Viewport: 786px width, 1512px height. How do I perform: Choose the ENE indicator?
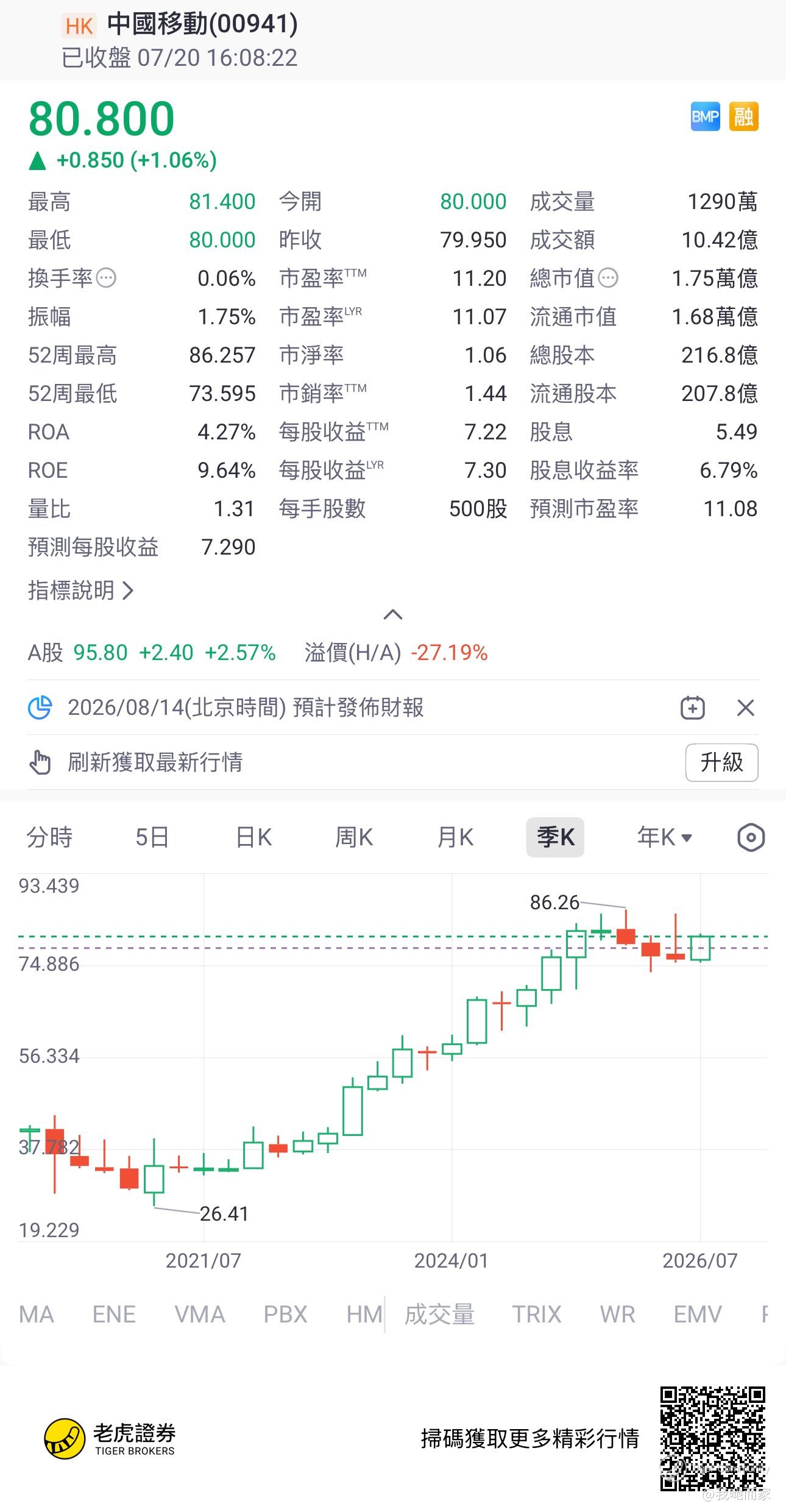click(114, 1315)
